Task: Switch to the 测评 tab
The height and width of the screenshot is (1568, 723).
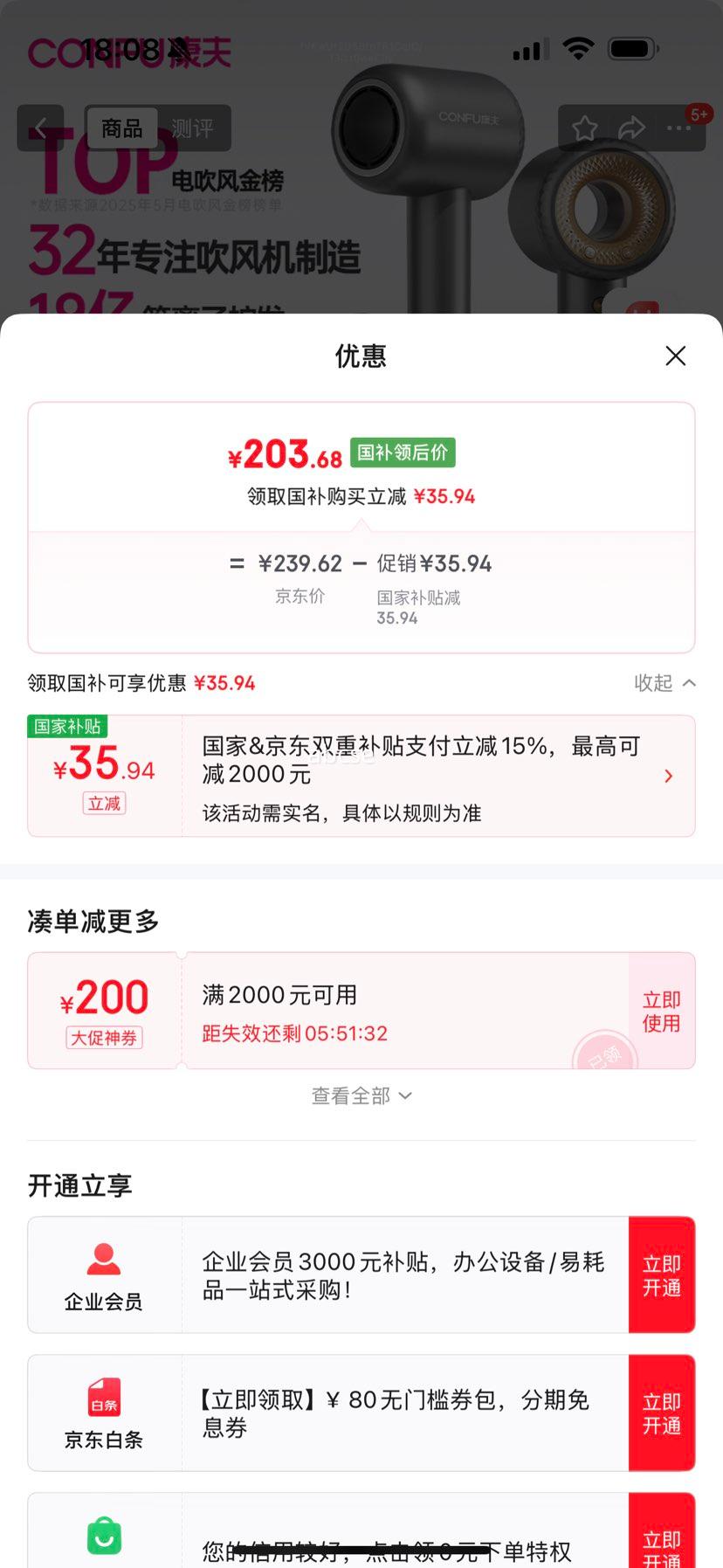Action: (192, 128)
